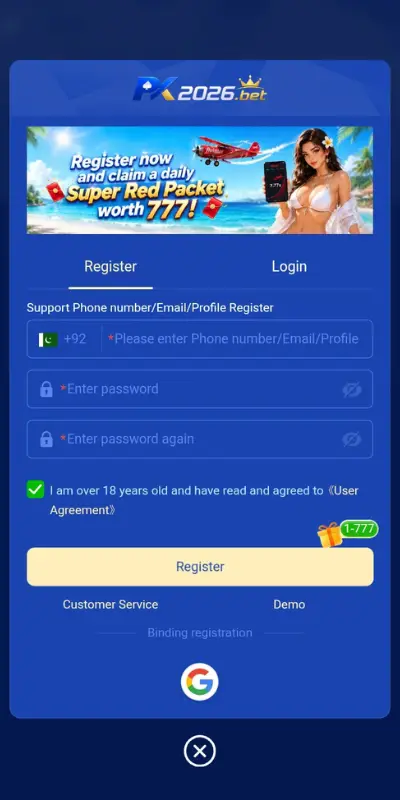Register with Google account icon
Image resolution: width=400 pixels, height=800 pixels.
coord(199,682)
